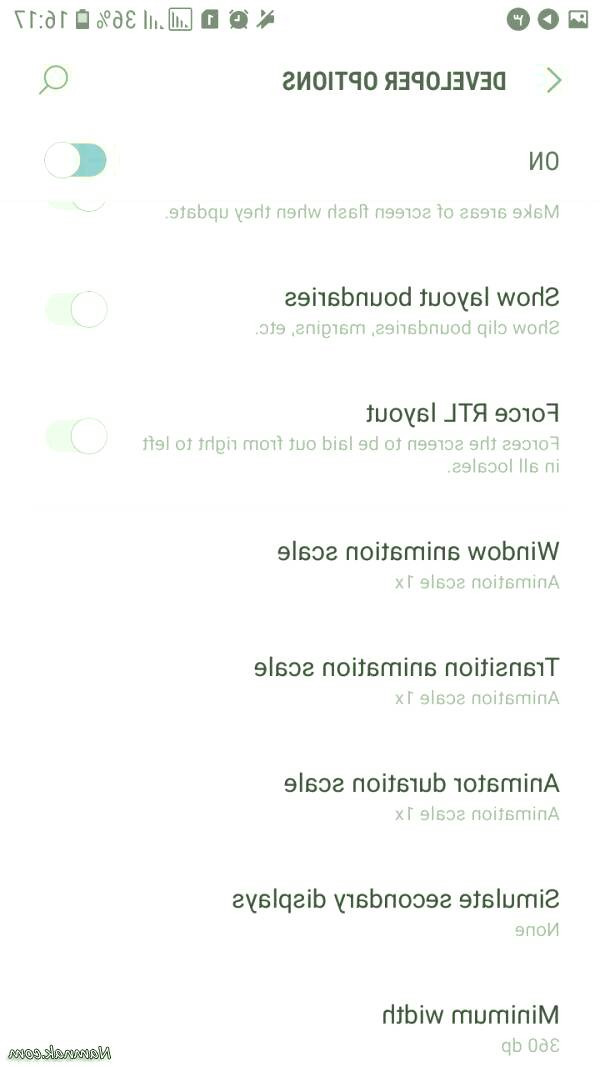
Task: Toggle Show layout boundaries switch
Action: pyautogui.click(x=77, y=309)
